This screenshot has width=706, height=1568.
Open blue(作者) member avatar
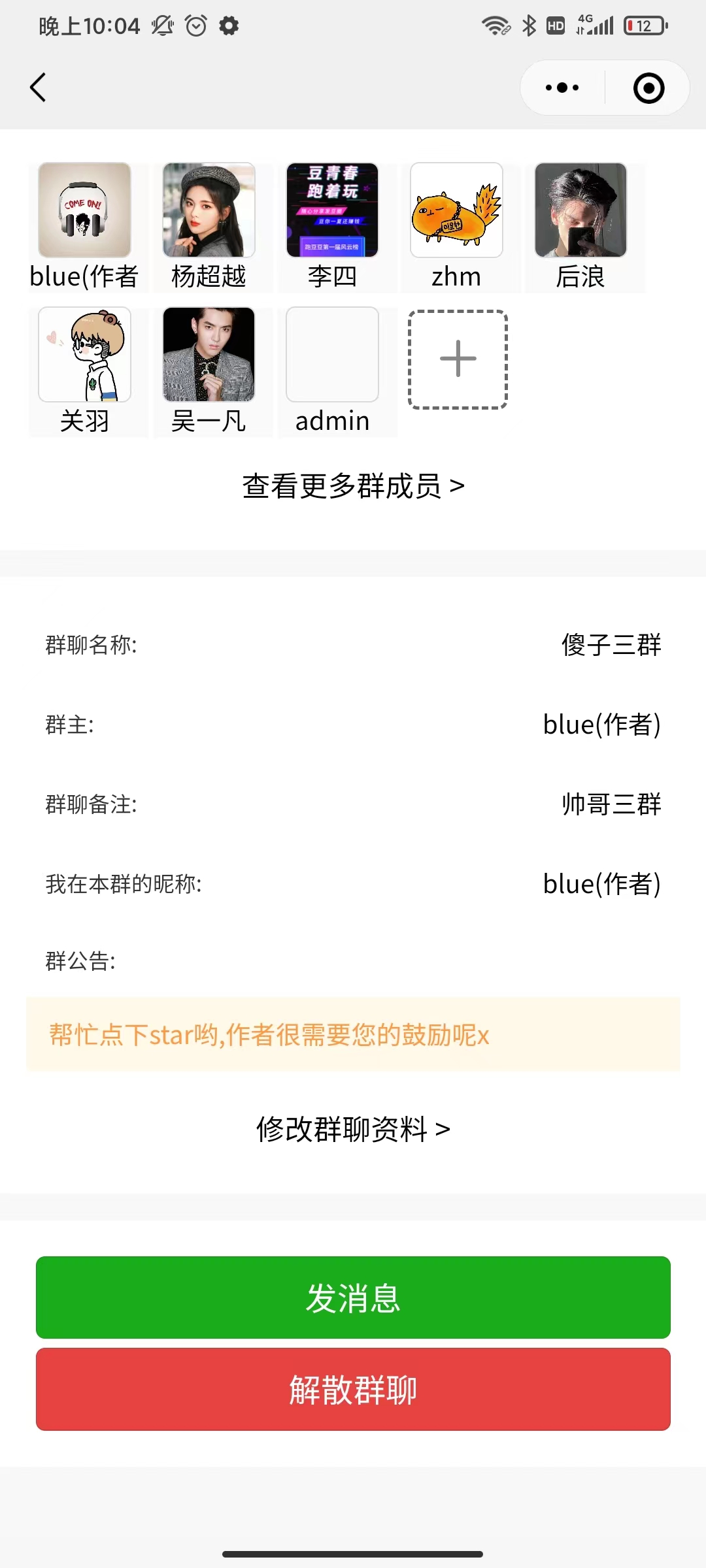click(85, 209)
